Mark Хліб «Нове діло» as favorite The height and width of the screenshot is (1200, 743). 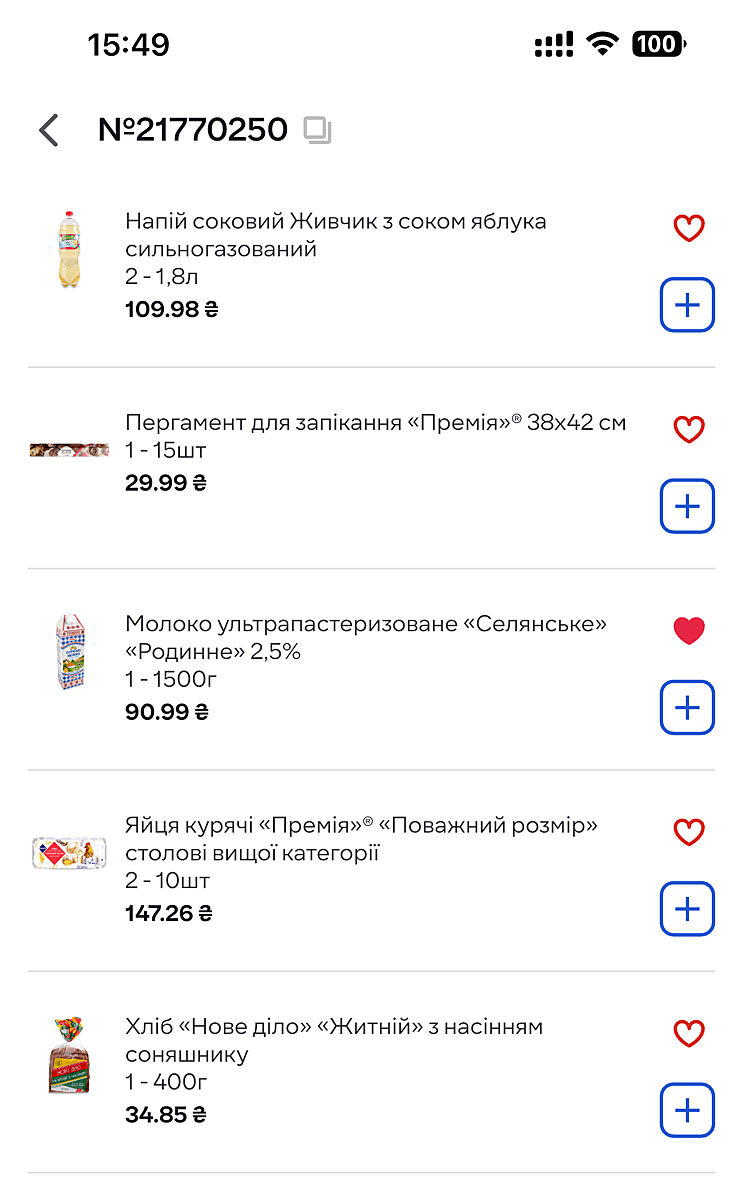pos(688,1033)
